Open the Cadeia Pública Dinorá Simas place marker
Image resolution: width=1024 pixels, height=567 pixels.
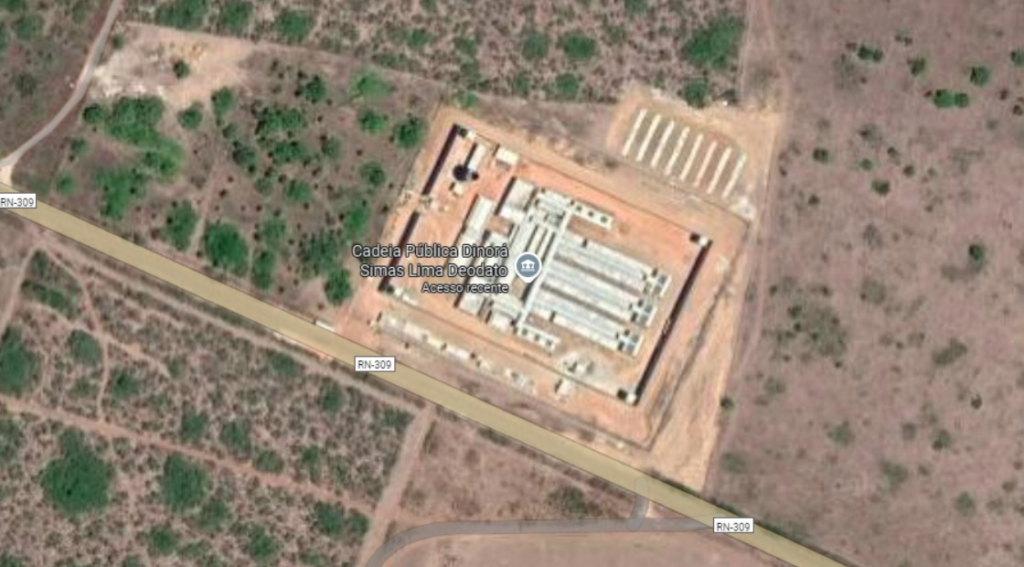click(x=528, y=266)
